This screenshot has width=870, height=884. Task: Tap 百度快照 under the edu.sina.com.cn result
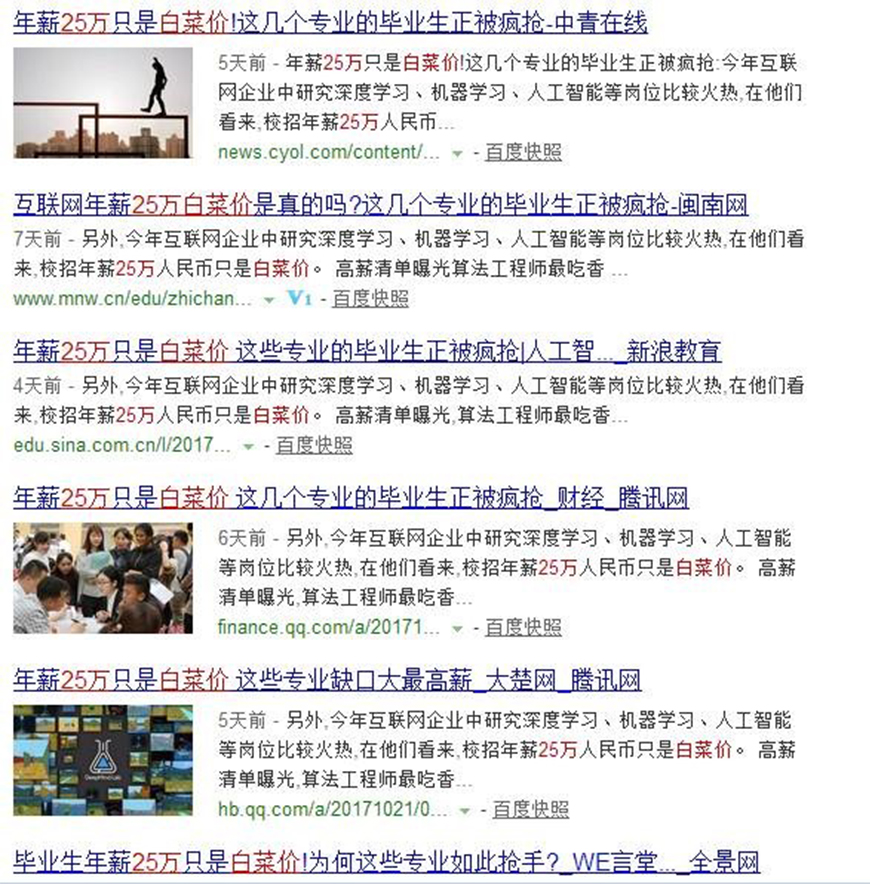coord(314,445)
